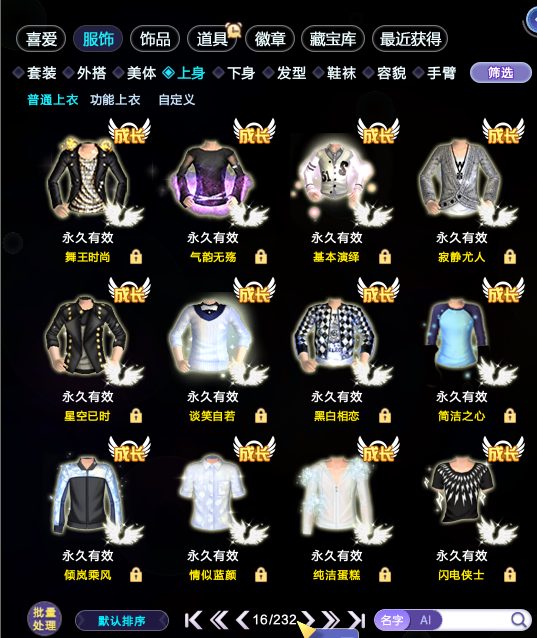Select the 发型 category

coord(285,73)
